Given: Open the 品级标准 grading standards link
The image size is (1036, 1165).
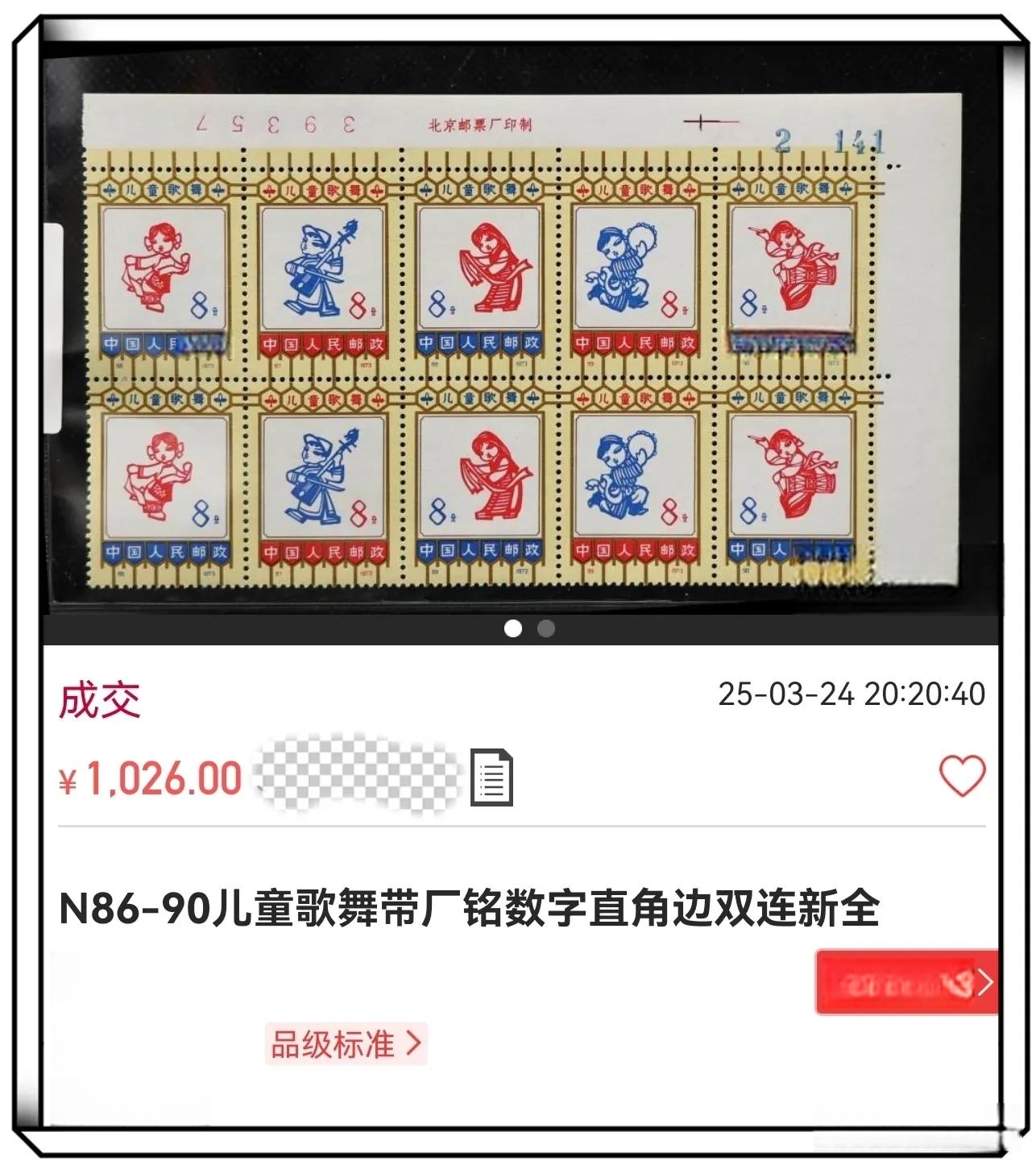Looking at the screenshot, I should coord(346,1044).
